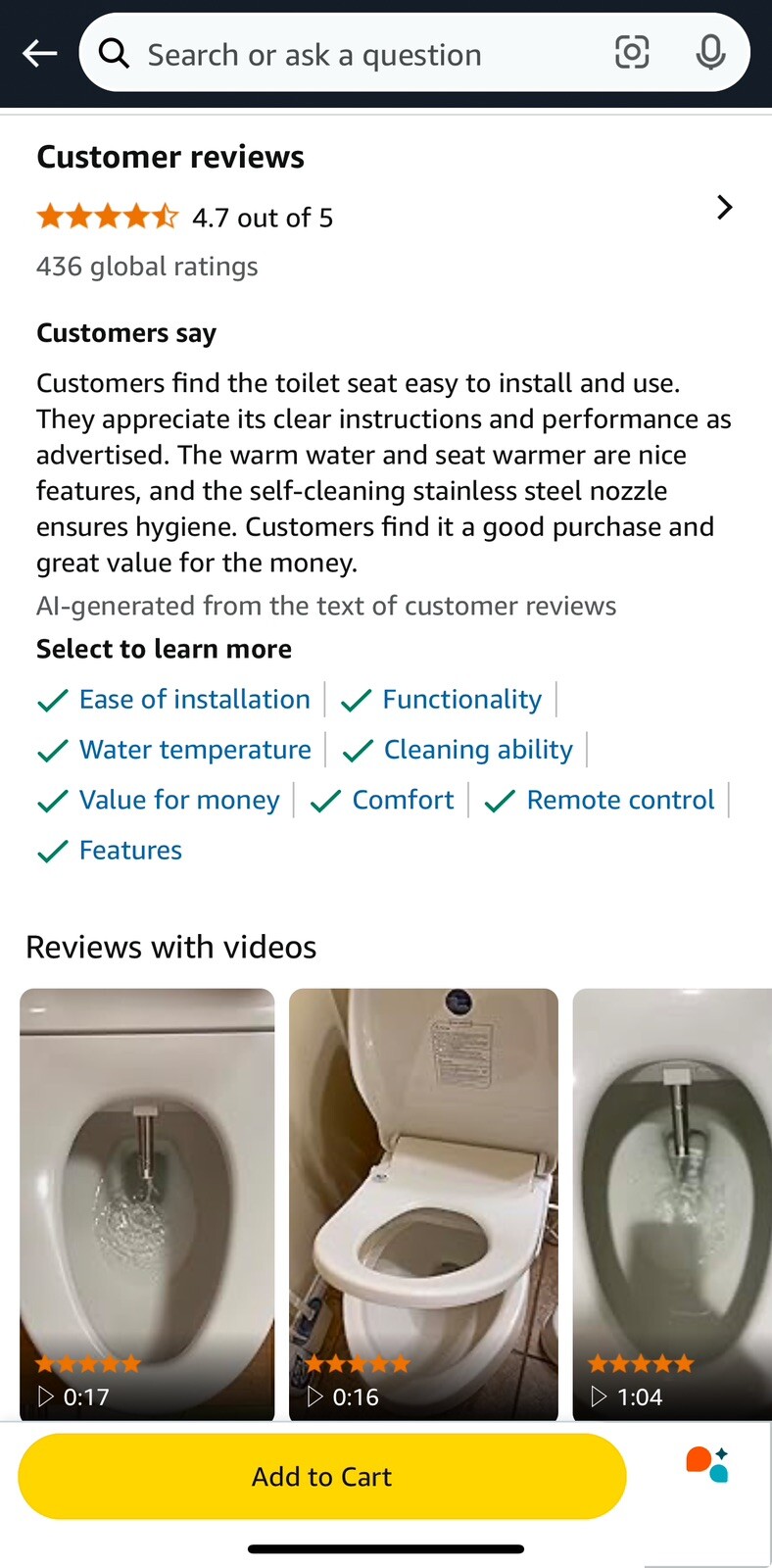
Task: Select the Value for money topic
Action: tap(179, 801)
